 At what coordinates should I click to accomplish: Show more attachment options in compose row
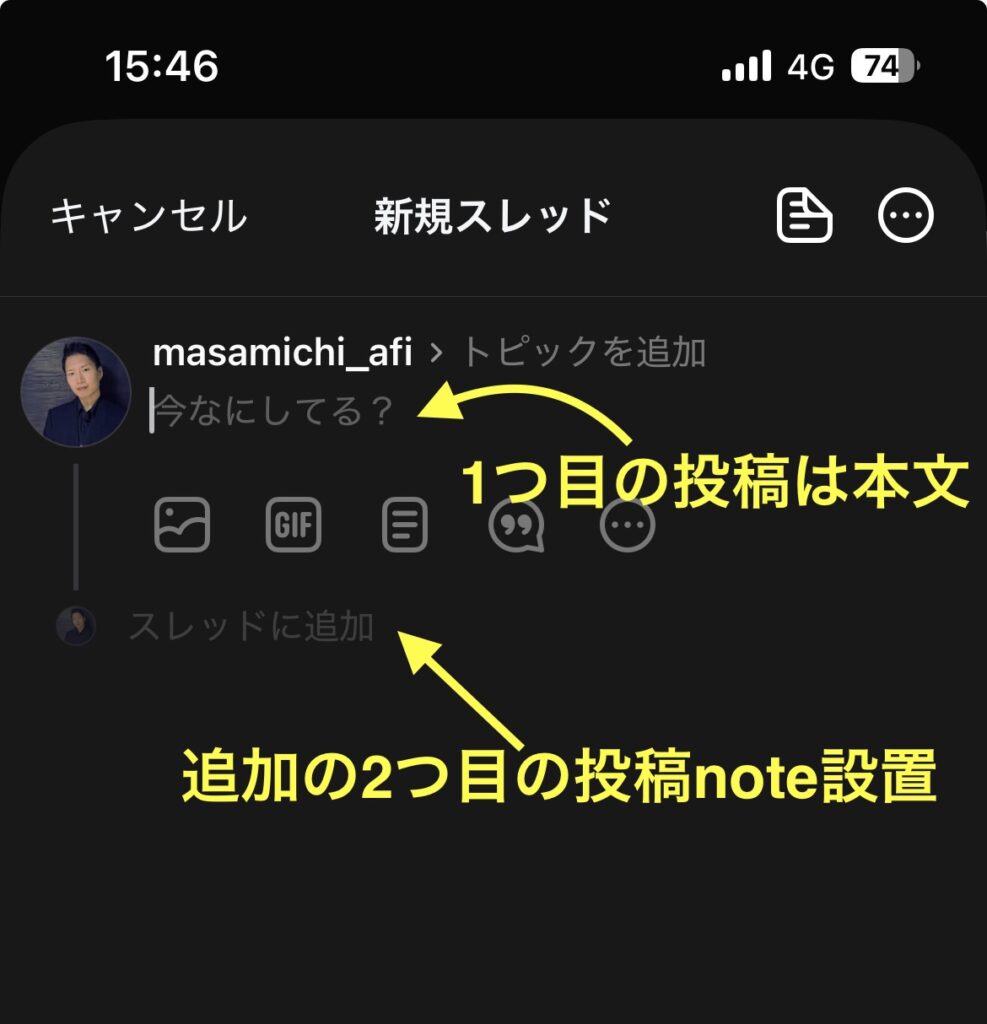[627, 525]
